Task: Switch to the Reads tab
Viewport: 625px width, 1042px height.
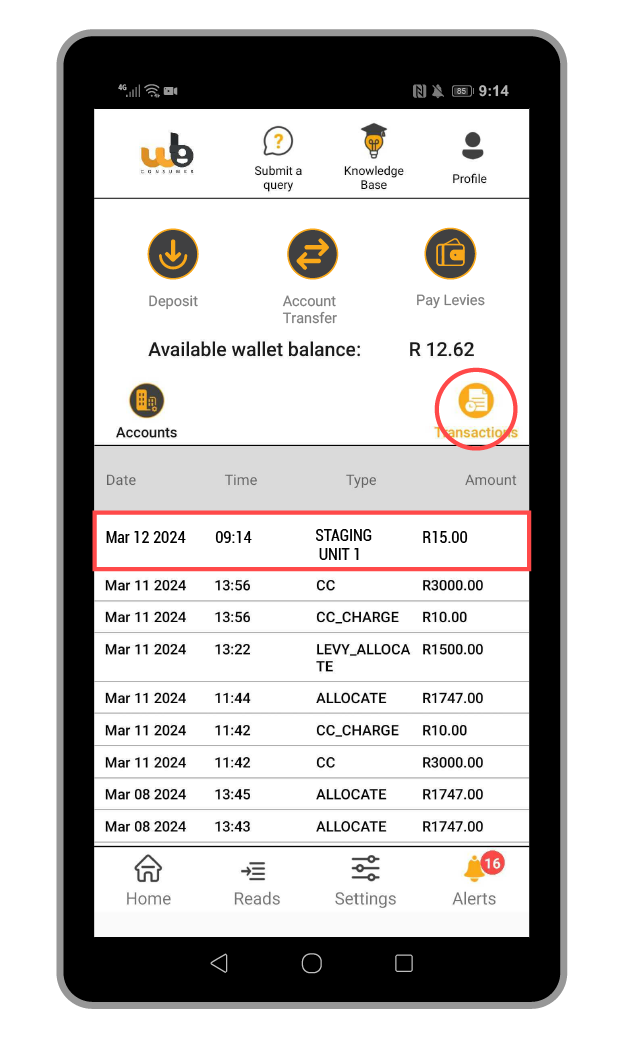Action: 256,880
